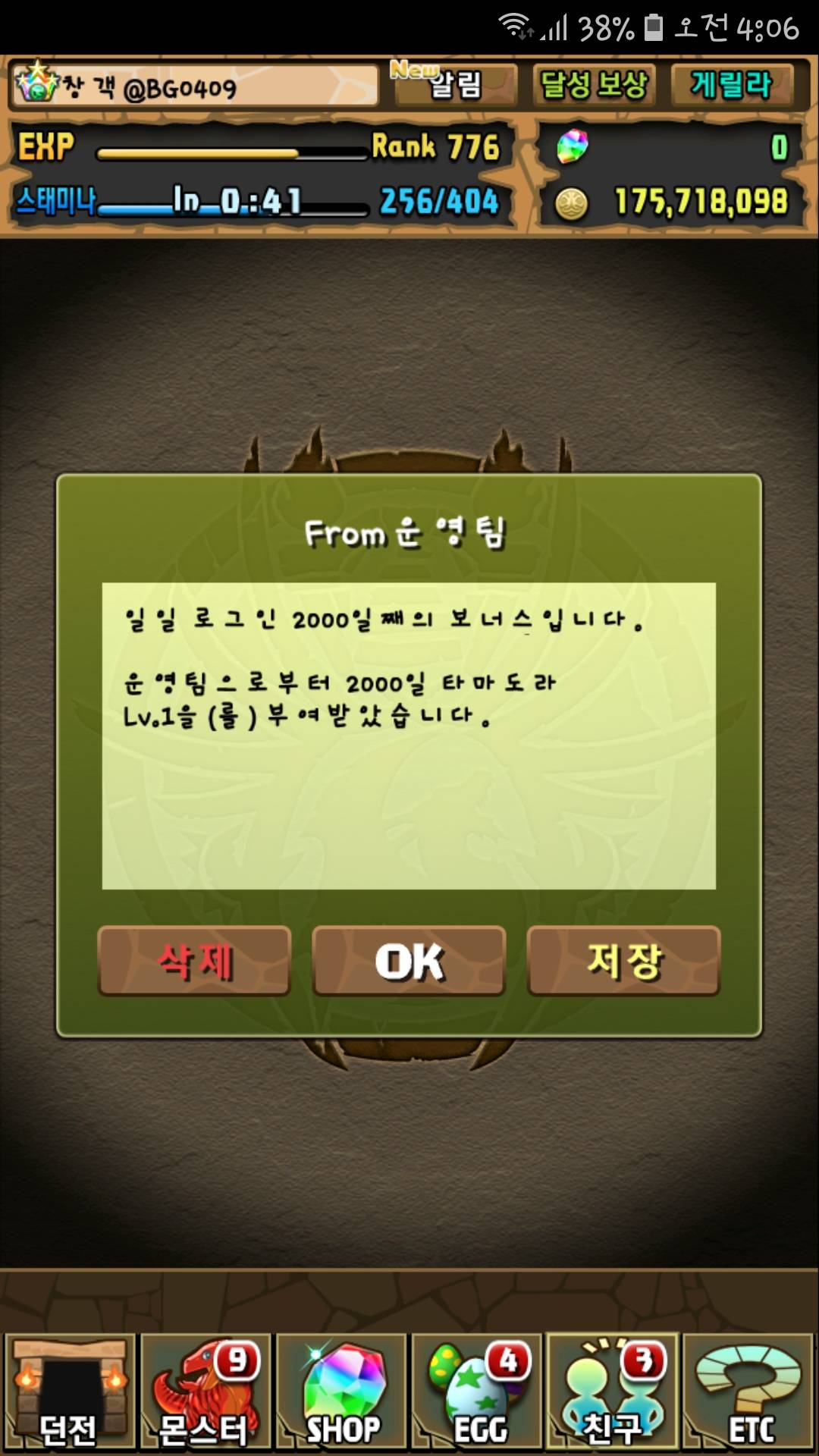819x1456 pixels.
Task: Open 달성 보상 achievement rewards
Action: click(594, 84)
